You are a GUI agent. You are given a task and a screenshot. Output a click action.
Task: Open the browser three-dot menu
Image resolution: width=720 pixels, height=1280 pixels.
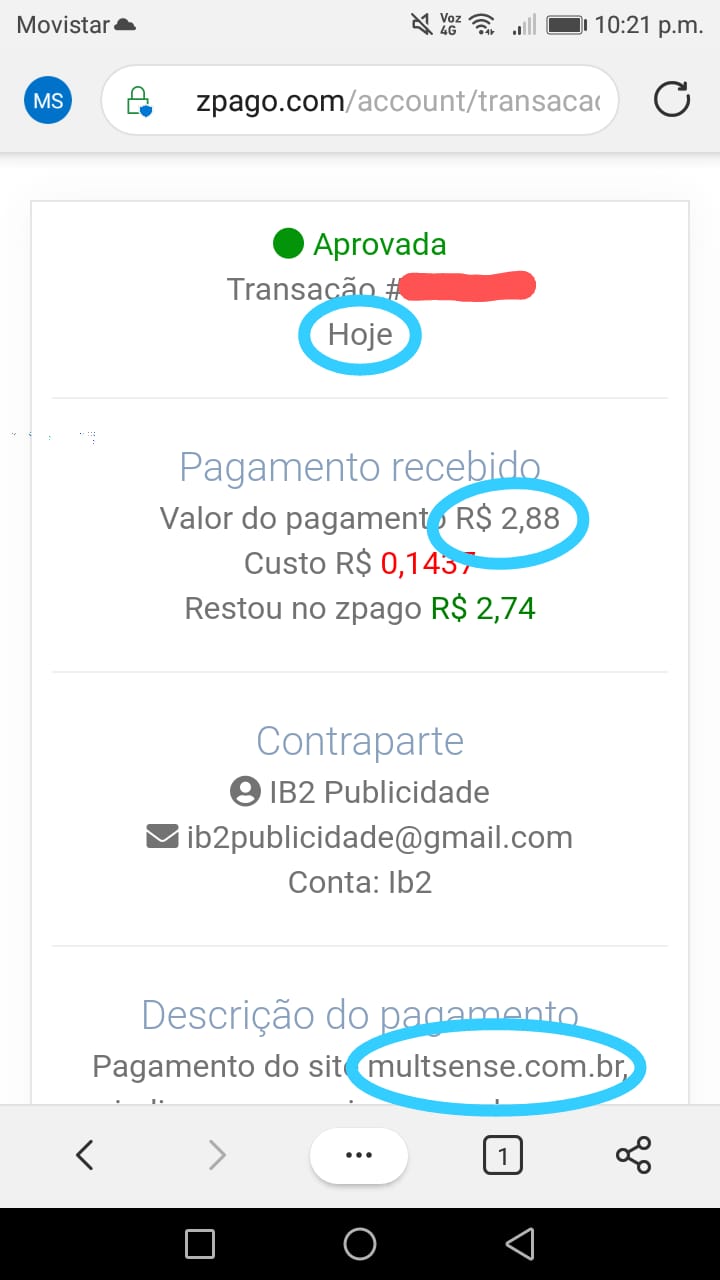click(359, 1156)
